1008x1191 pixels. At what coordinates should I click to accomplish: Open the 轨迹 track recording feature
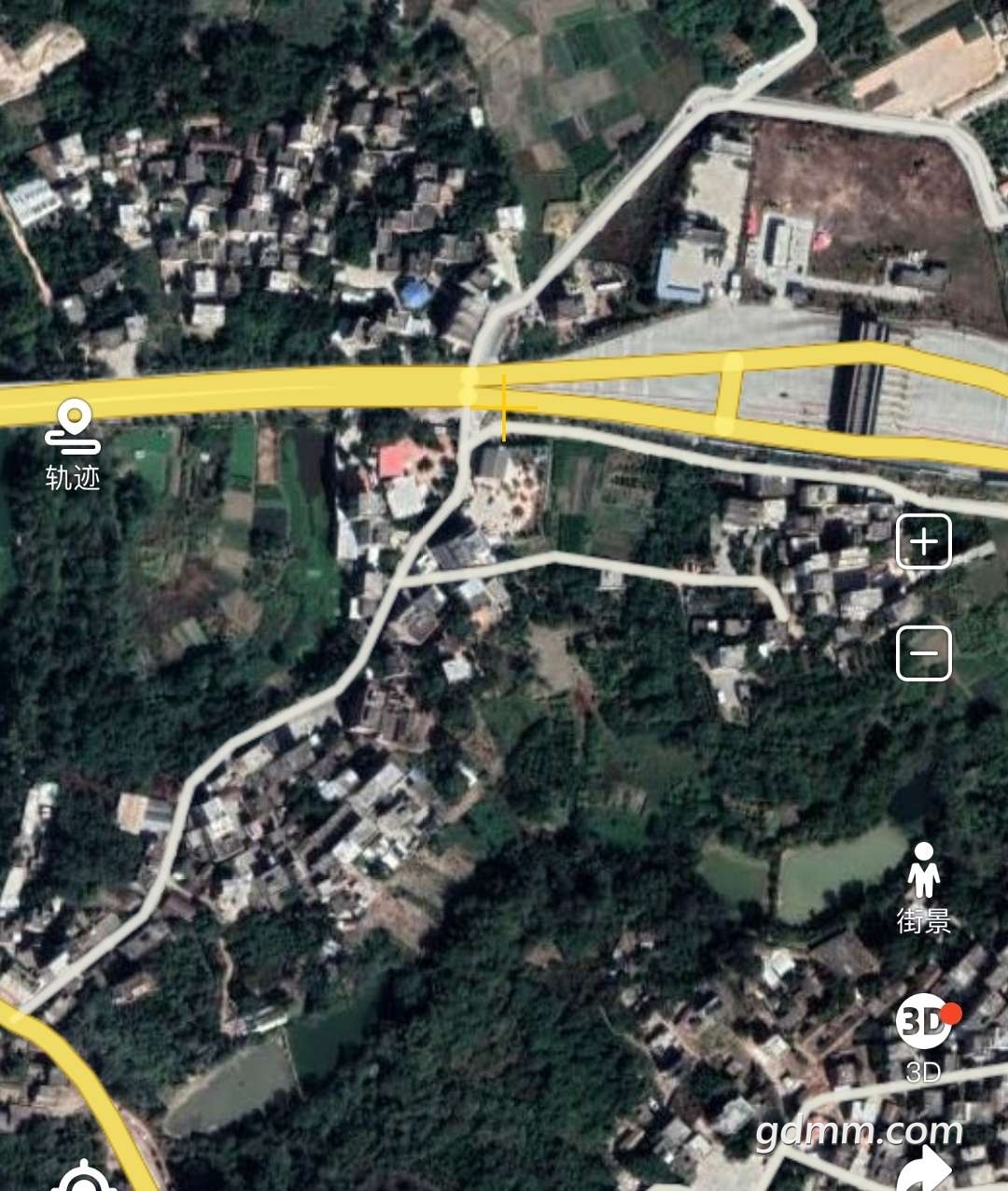pos(73,442)
